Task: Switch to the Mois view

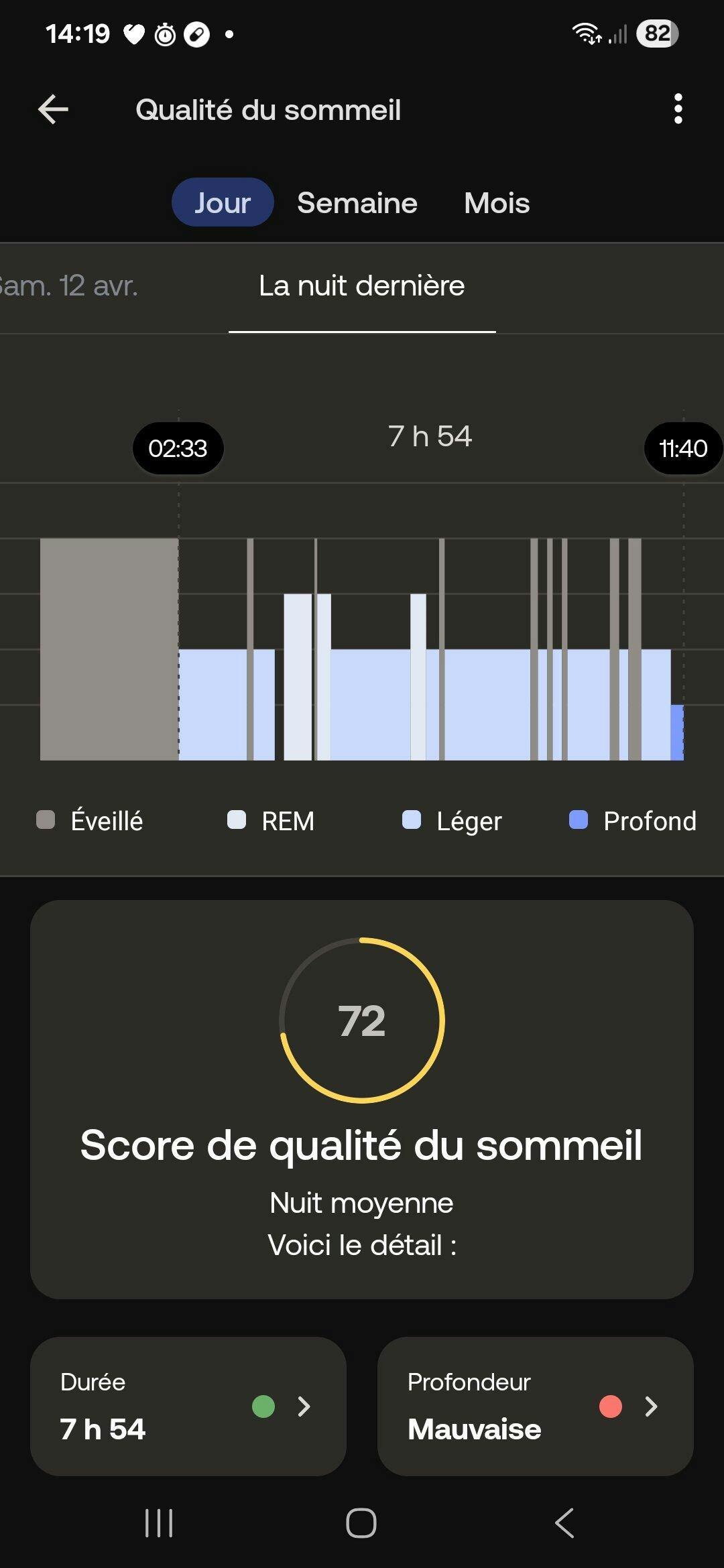Action: 497,202
